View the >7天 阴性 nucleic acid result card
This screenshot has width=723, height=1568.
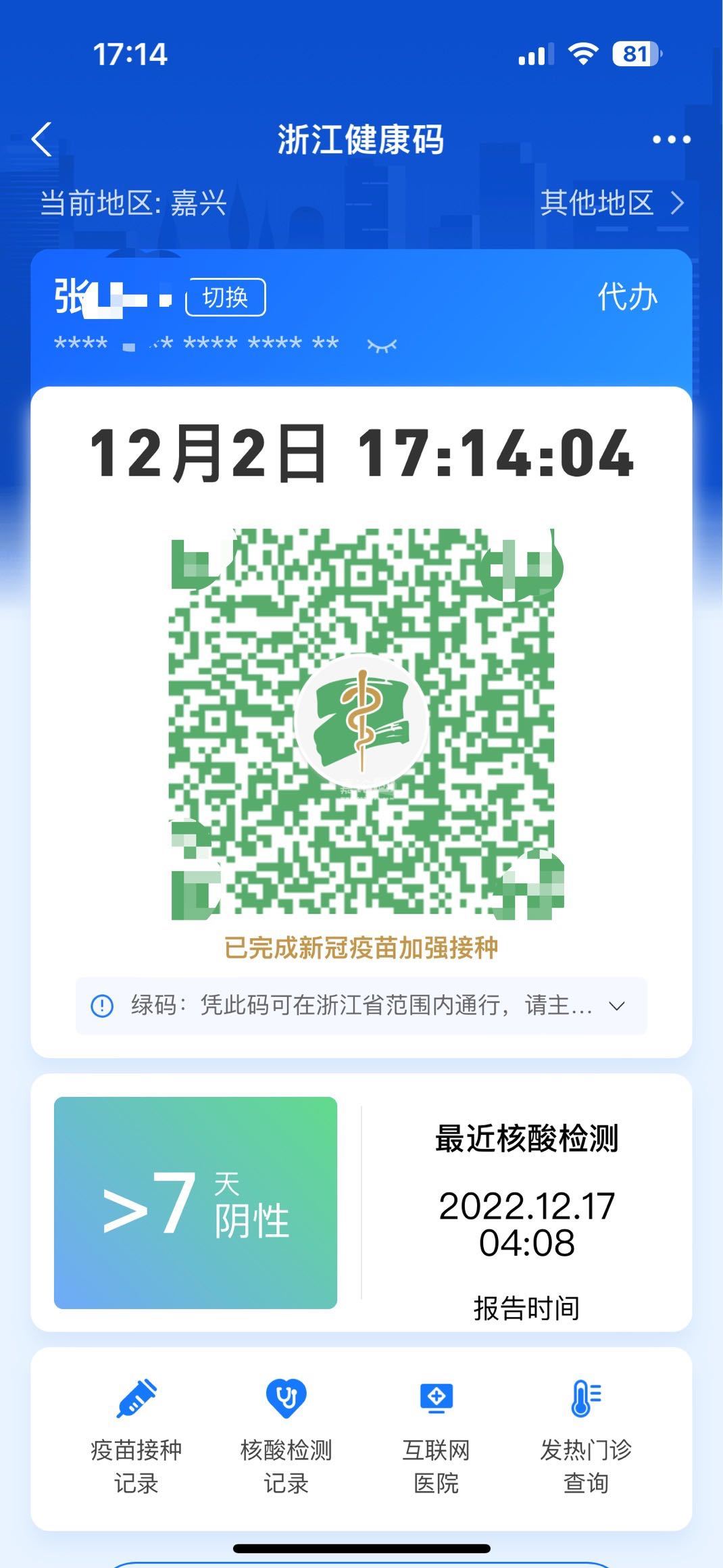click(195, 1203)
